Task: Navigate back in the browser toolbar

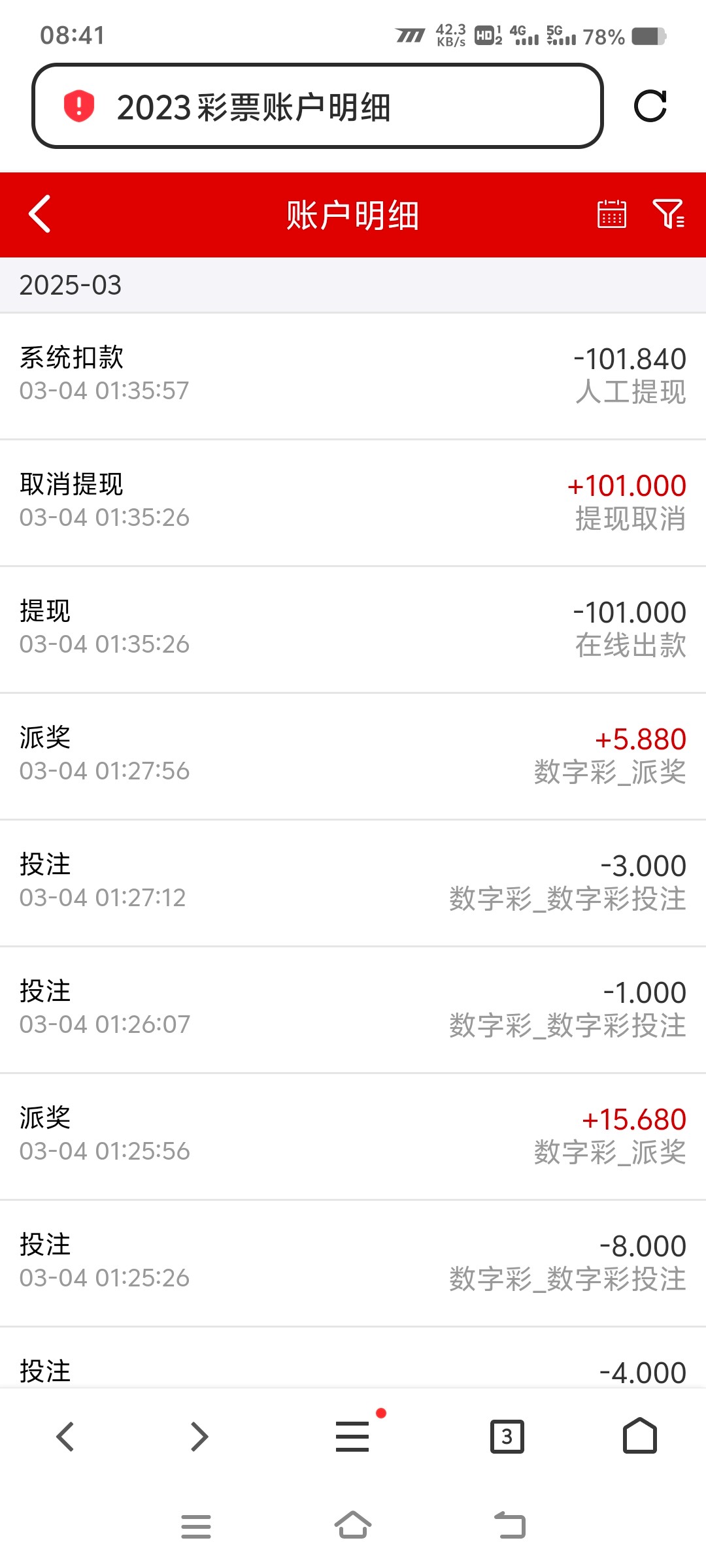Action: click(65, 1436)
